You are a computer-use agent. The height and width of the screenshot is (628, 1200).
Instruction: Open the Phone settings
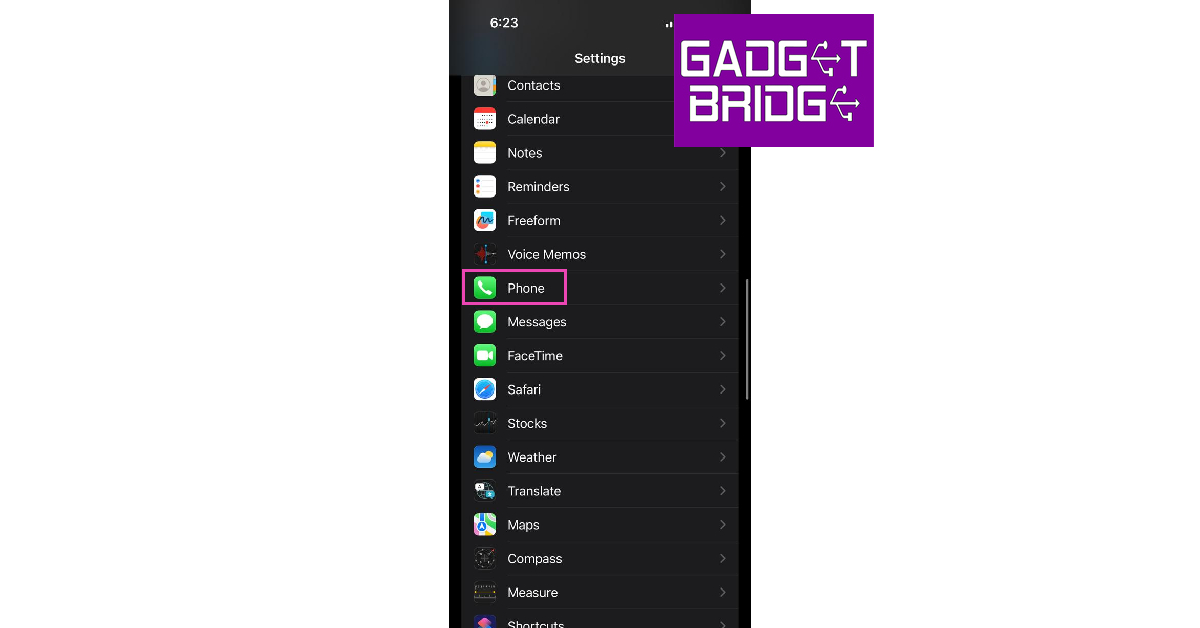[526, 288]
